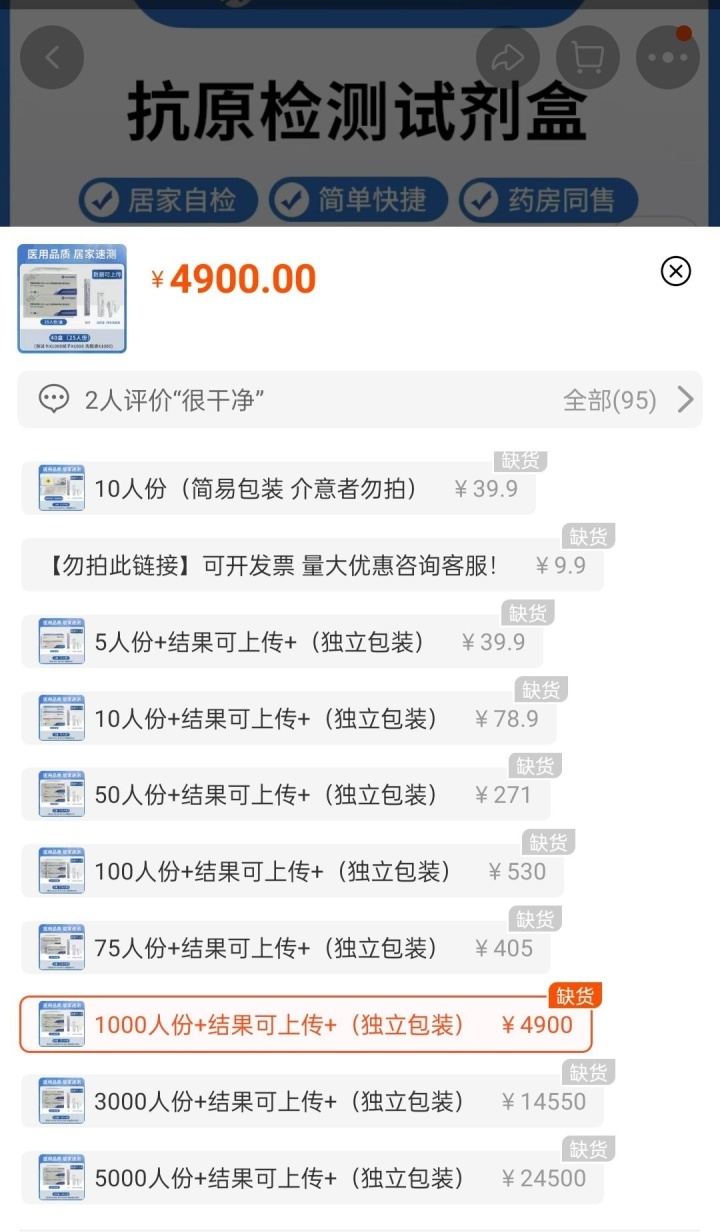Open the share icon at top
Viewport: 720px width, 1232px height.
point(508,57)
